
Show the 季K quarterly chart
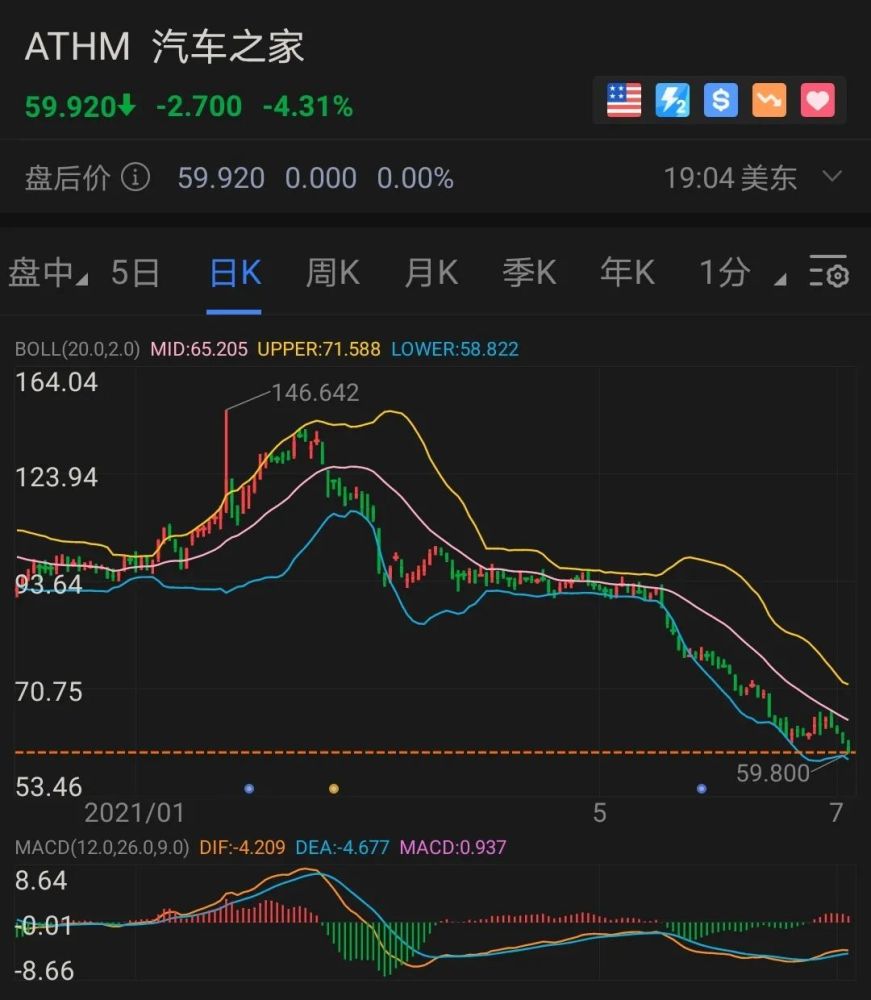click(x=529, y=272)
